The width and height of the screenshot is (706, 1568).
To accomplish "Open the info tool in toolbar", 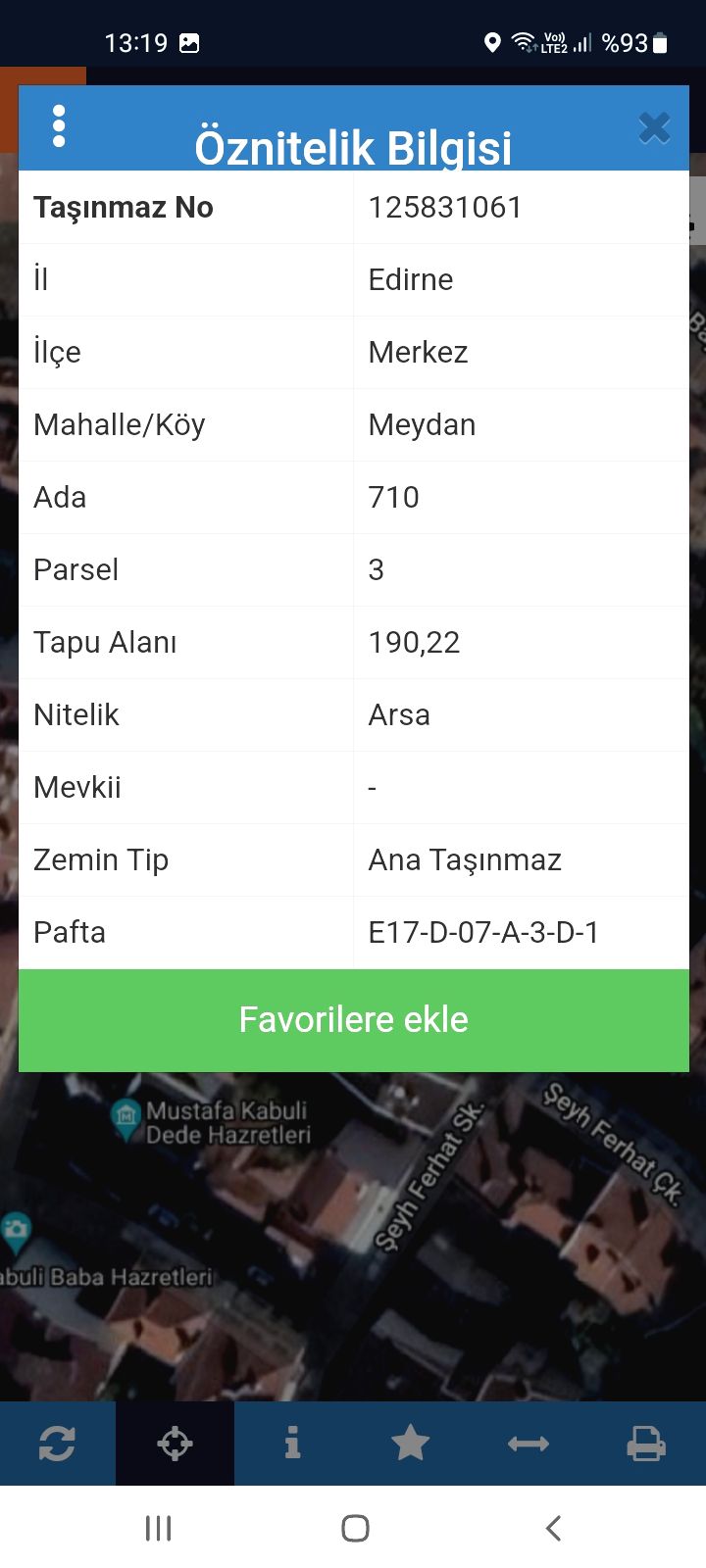I will 292,1443.
